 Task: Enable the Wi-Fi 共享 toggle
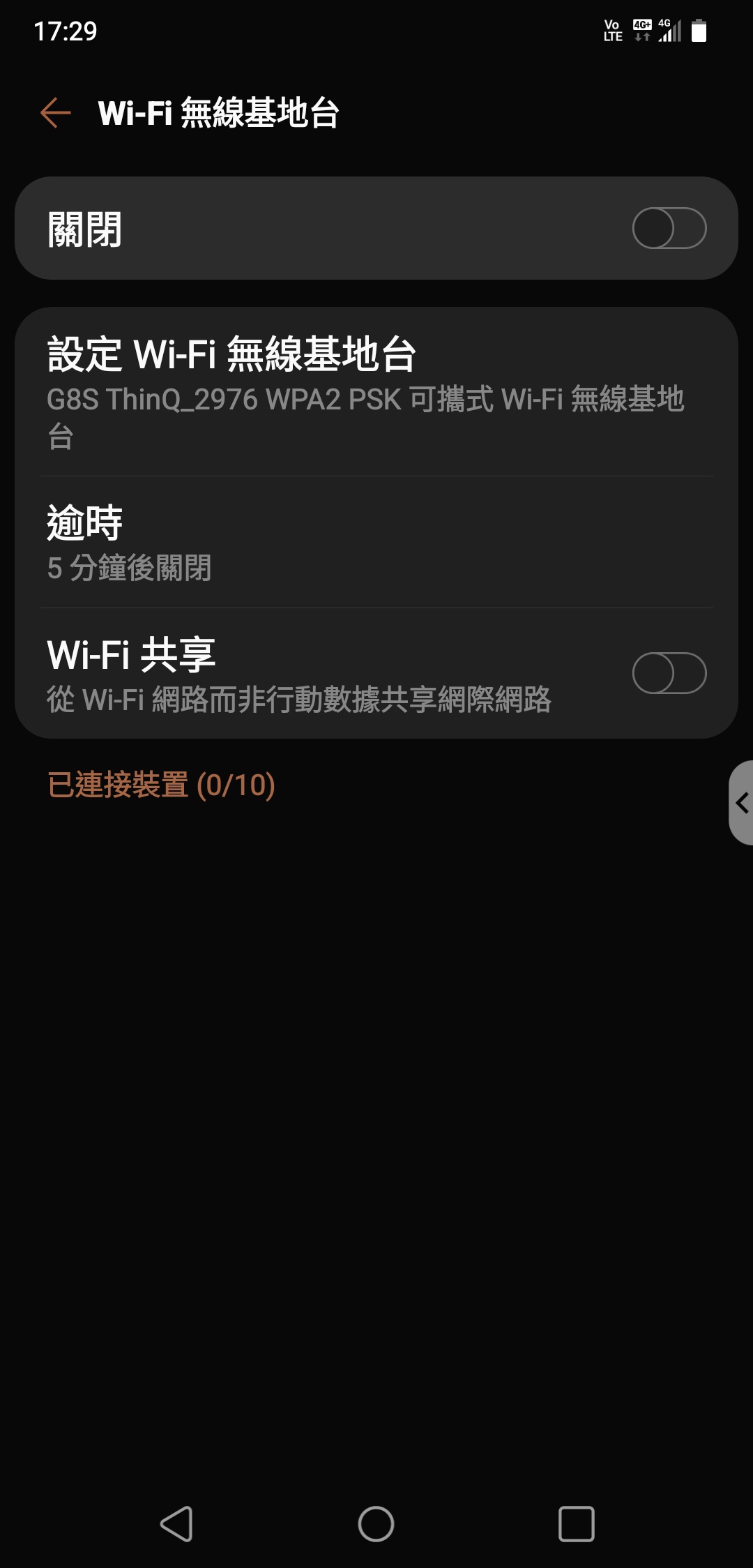[x=669, y=673]
